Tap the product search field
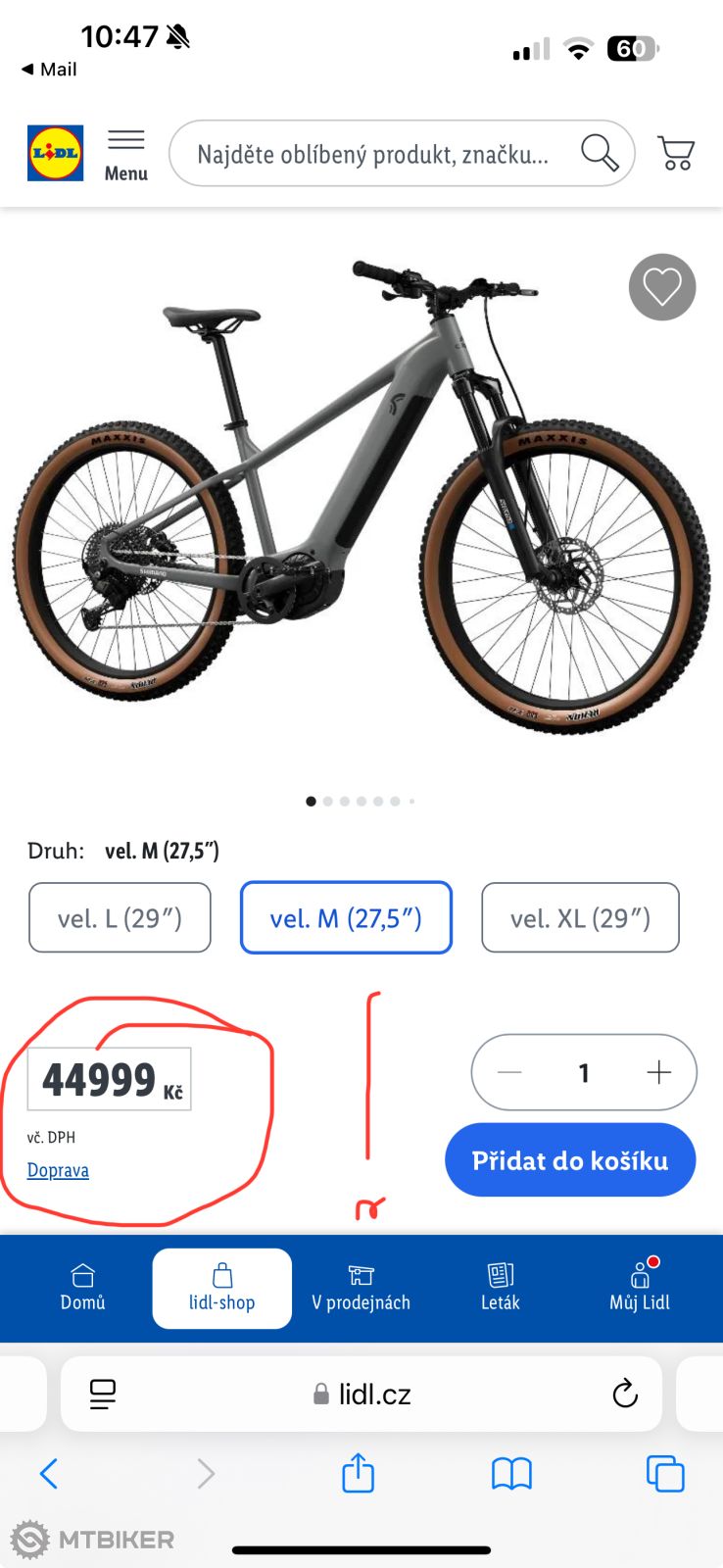 402,154
